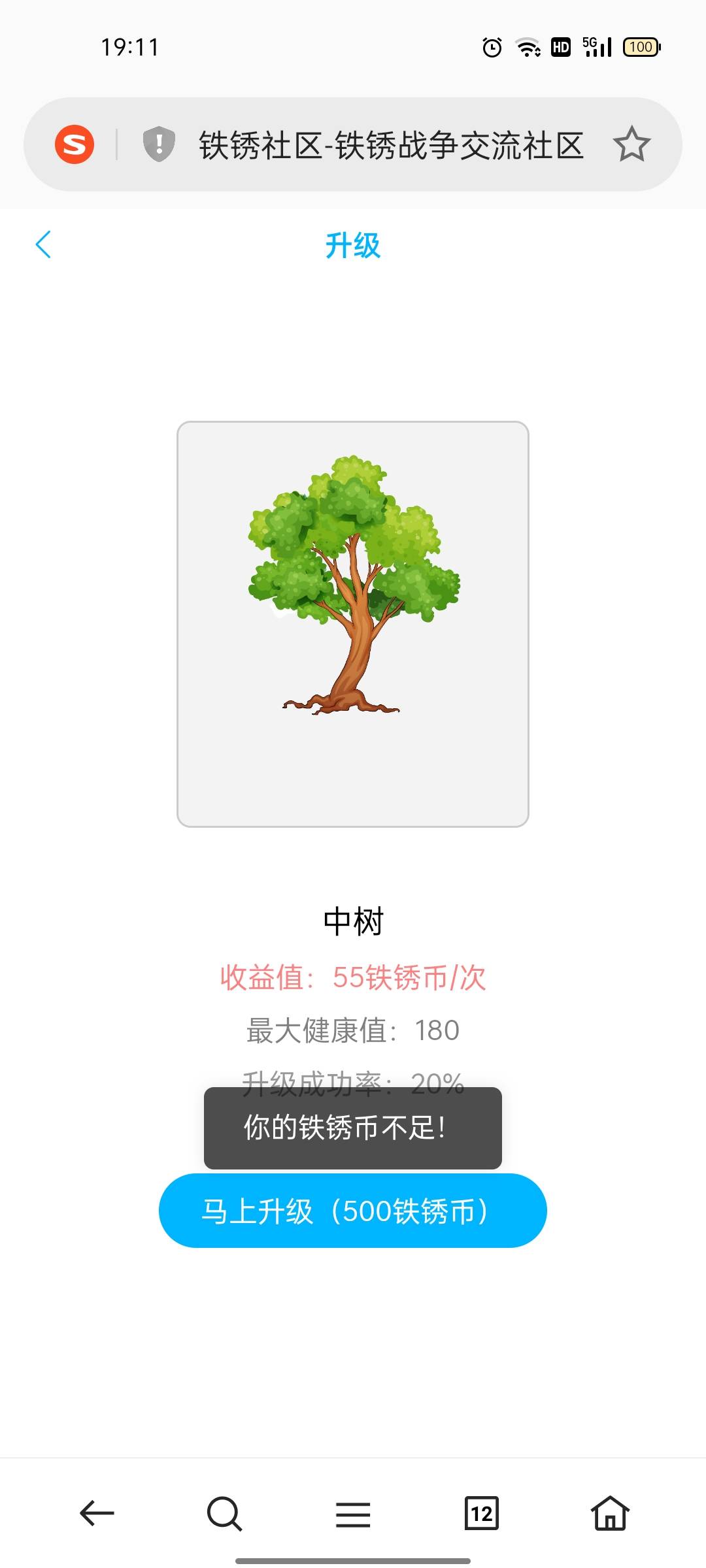Navigate back with browser bottom arrow
The image size is (706, 1568).
(x=97, y=1513)
